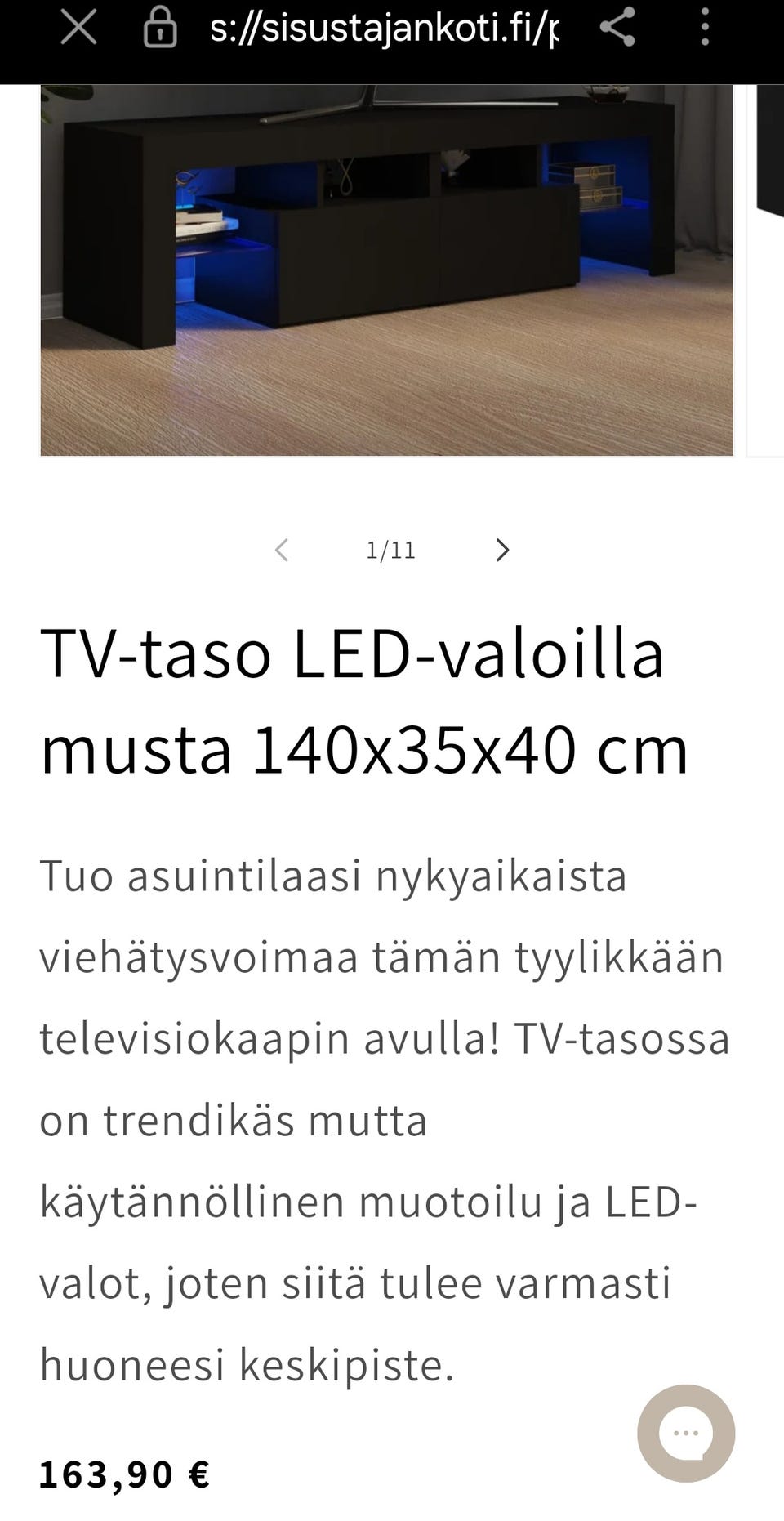
Task: Go to the previous product image
Action: 282,551
